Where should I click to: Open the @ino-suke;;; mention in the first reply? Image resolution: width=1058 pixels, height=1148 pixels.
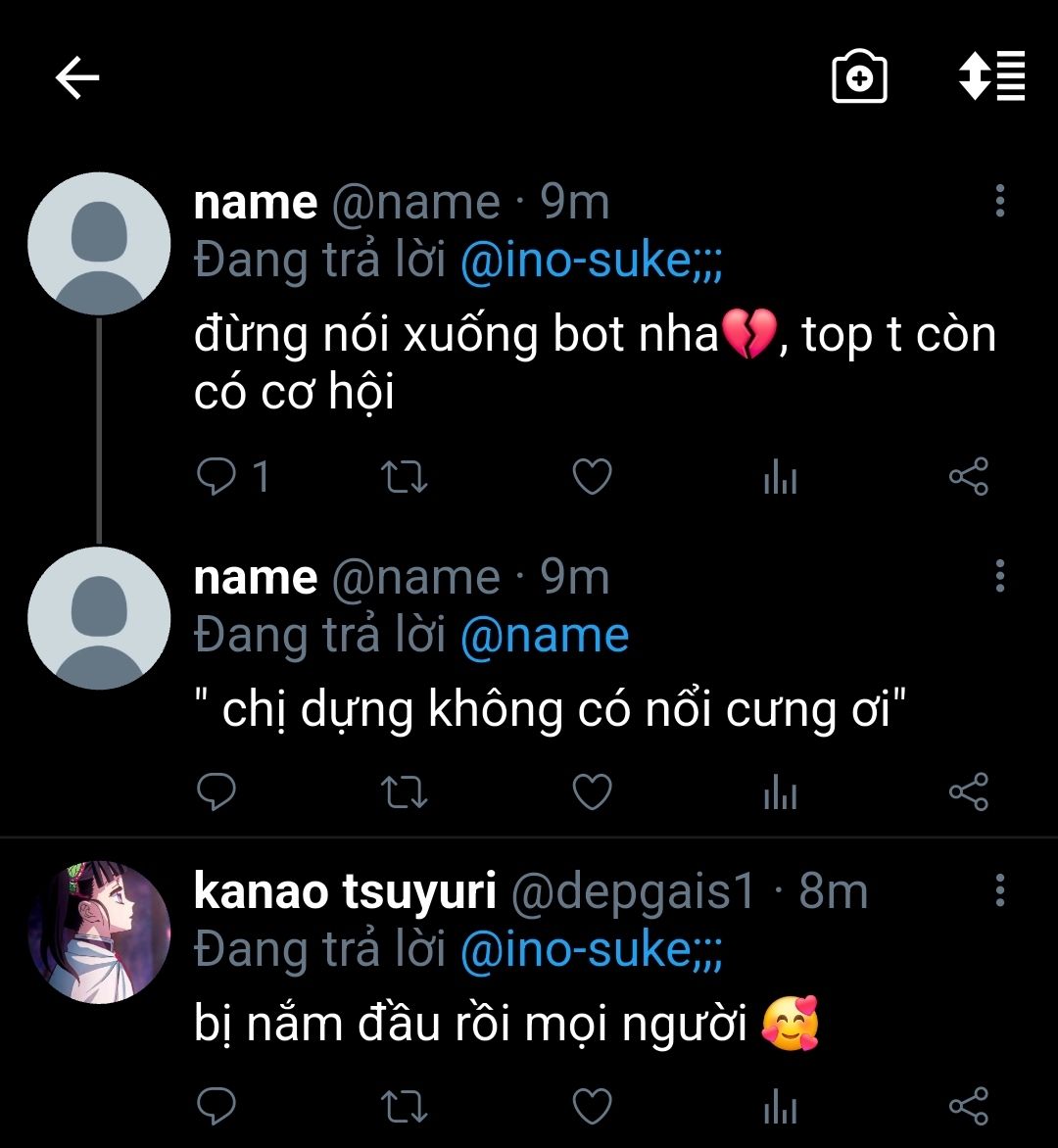592,260
